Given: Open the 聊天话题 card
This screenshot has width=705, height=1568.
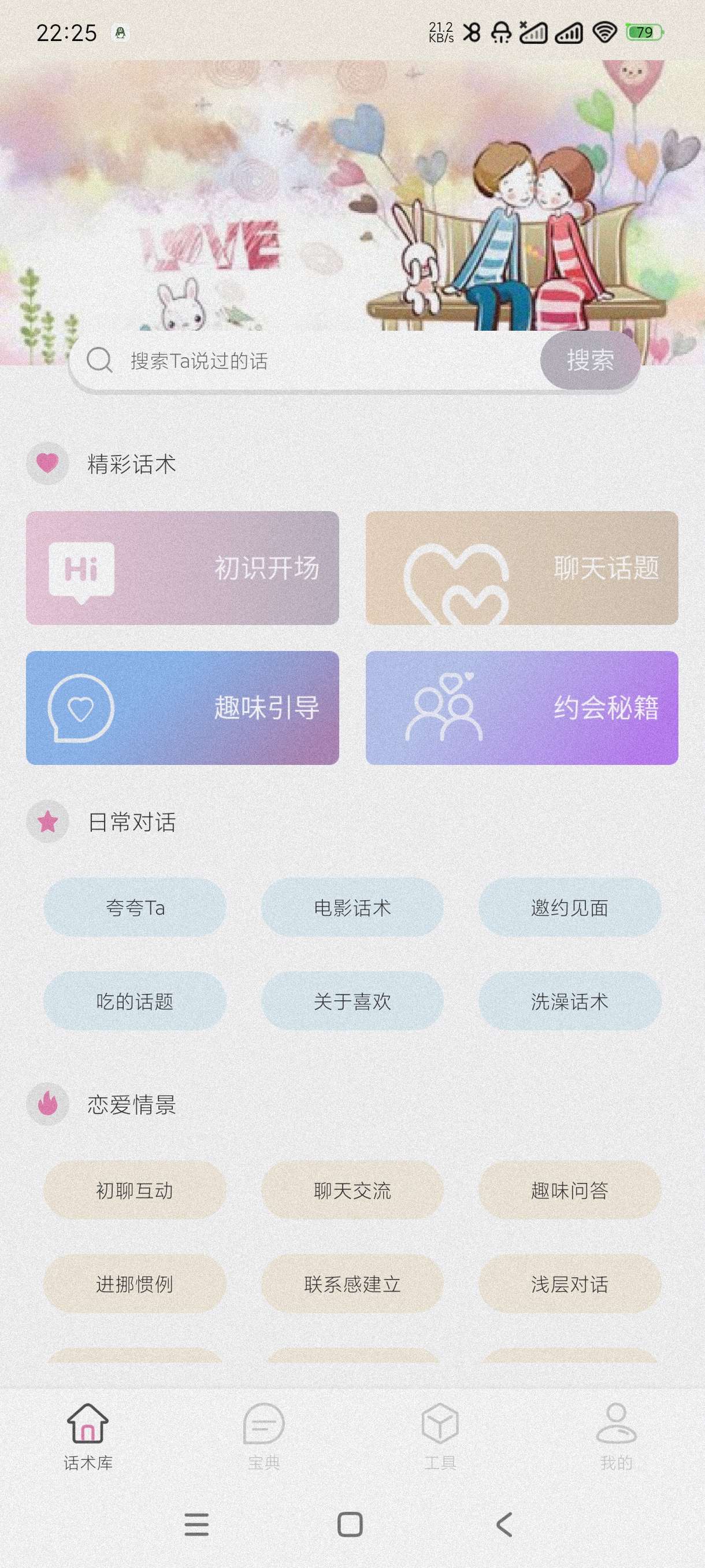Looking at the screenshot, I should 521,568.
